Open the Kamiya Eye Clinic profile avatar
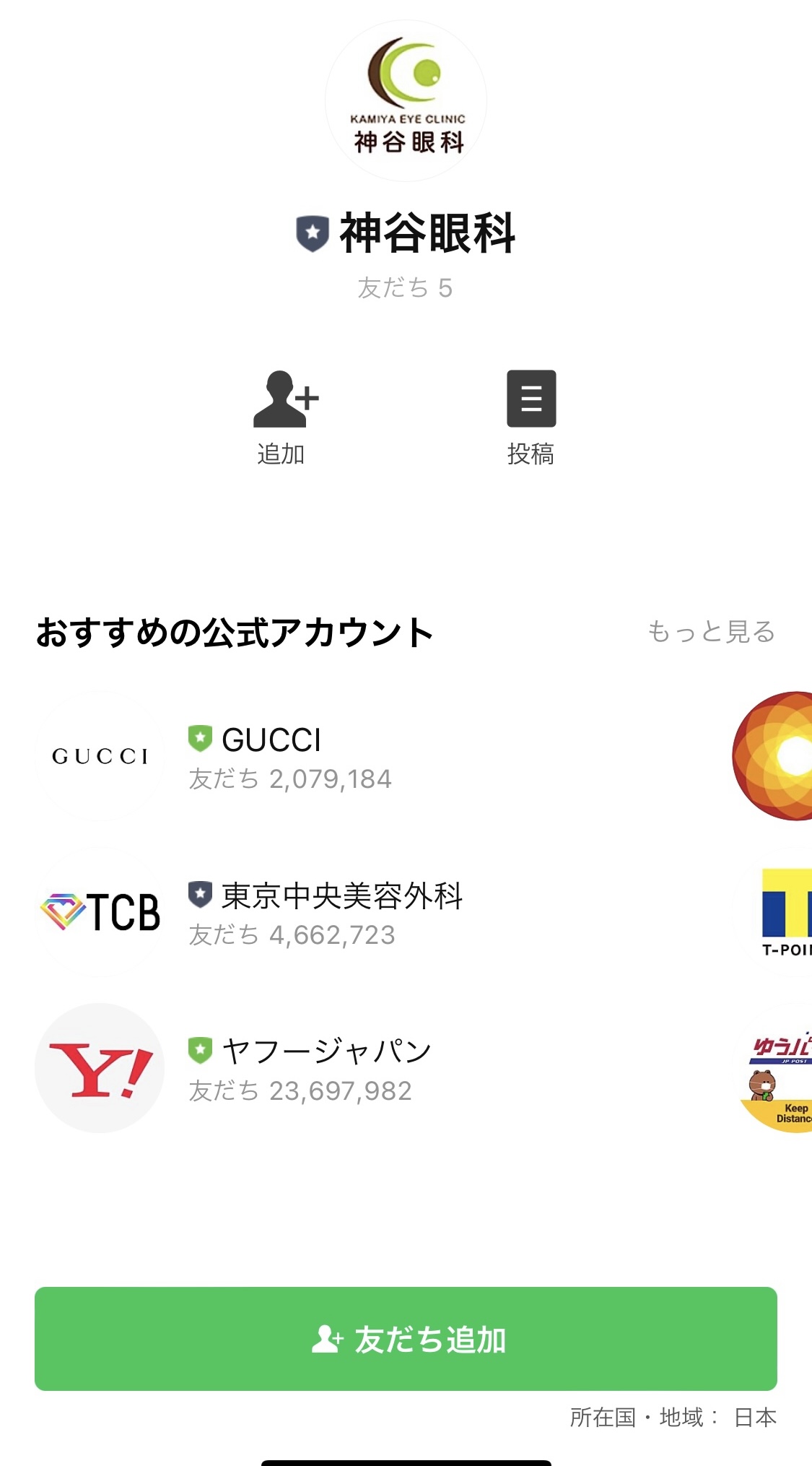Screen dimensions: 812x1466 click(x=406, y=101)
